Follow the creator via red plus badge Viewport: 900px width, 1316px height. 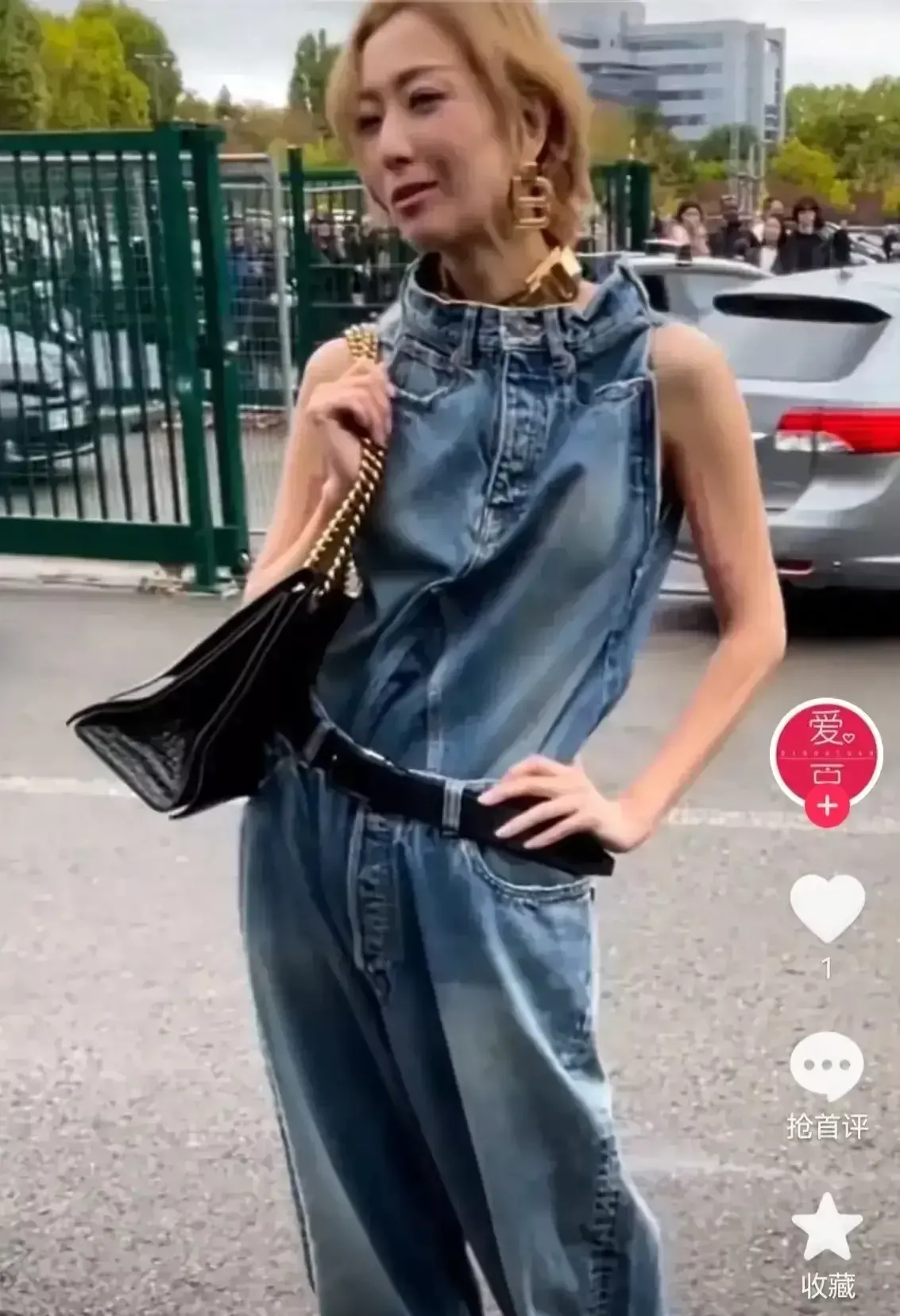[826, 806]
